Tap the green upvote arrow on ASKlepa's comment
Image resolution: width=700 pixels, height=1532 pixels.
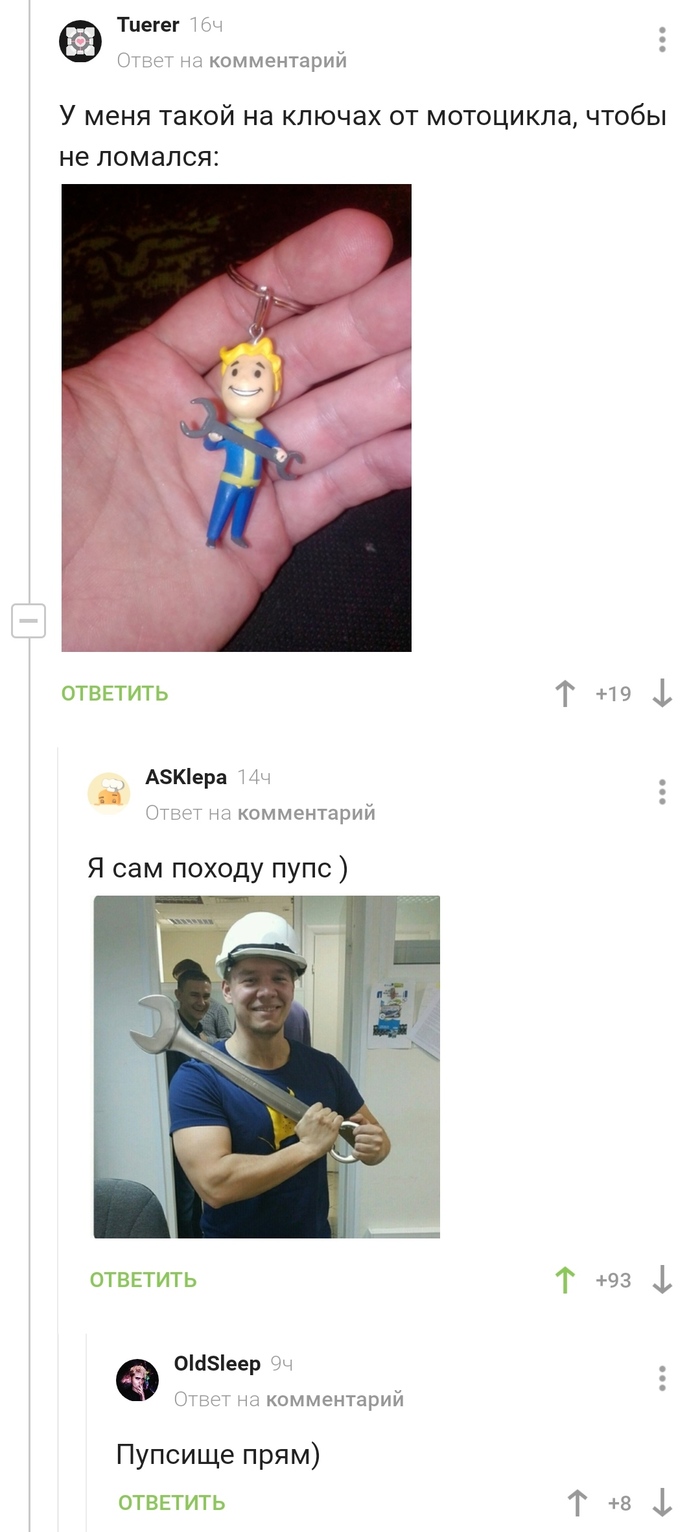pyautogui.click(x=565, y=1280)
